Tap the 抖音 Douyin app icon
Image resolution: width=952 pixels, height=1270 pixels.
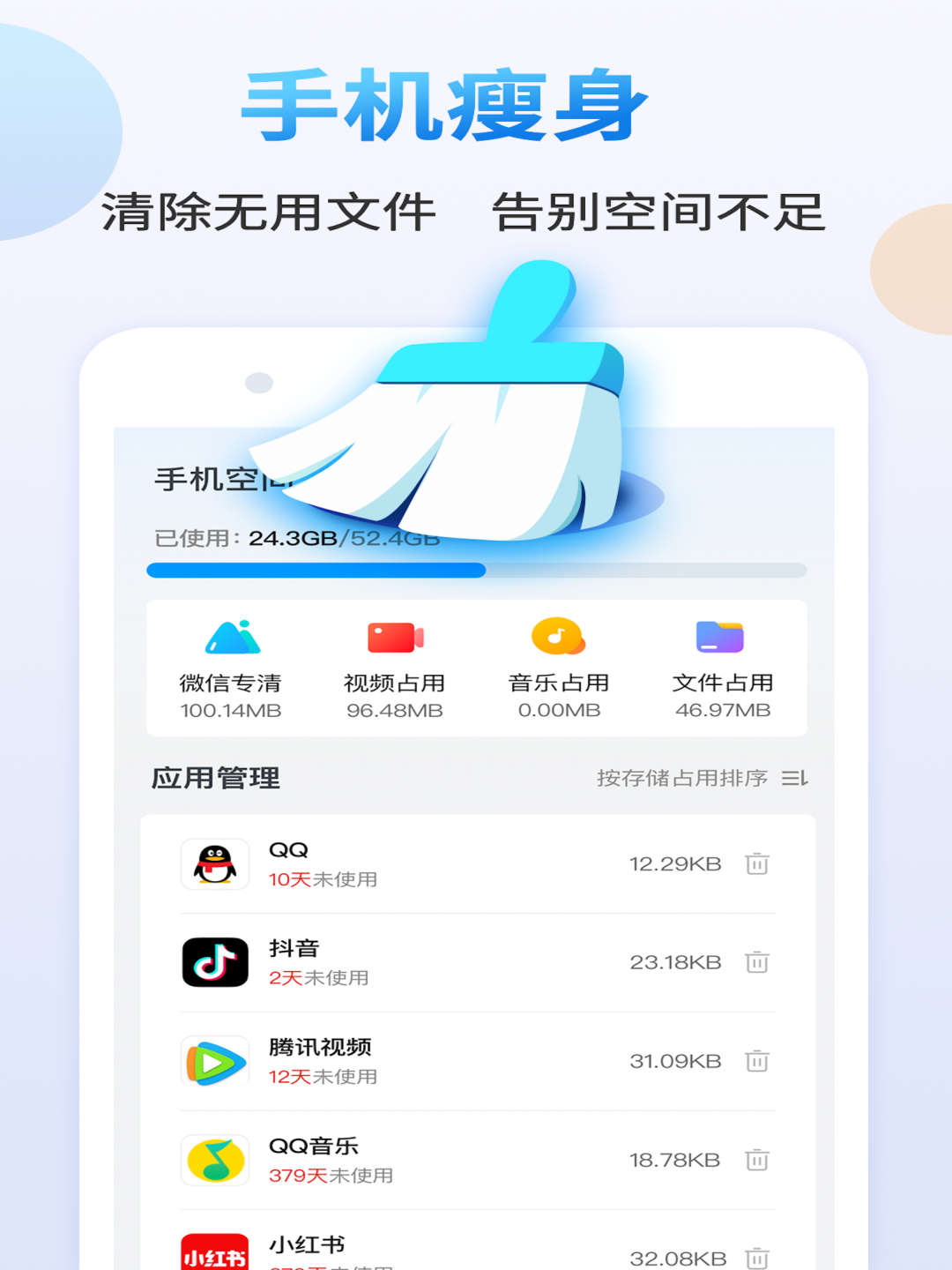(x=214, y=962)
